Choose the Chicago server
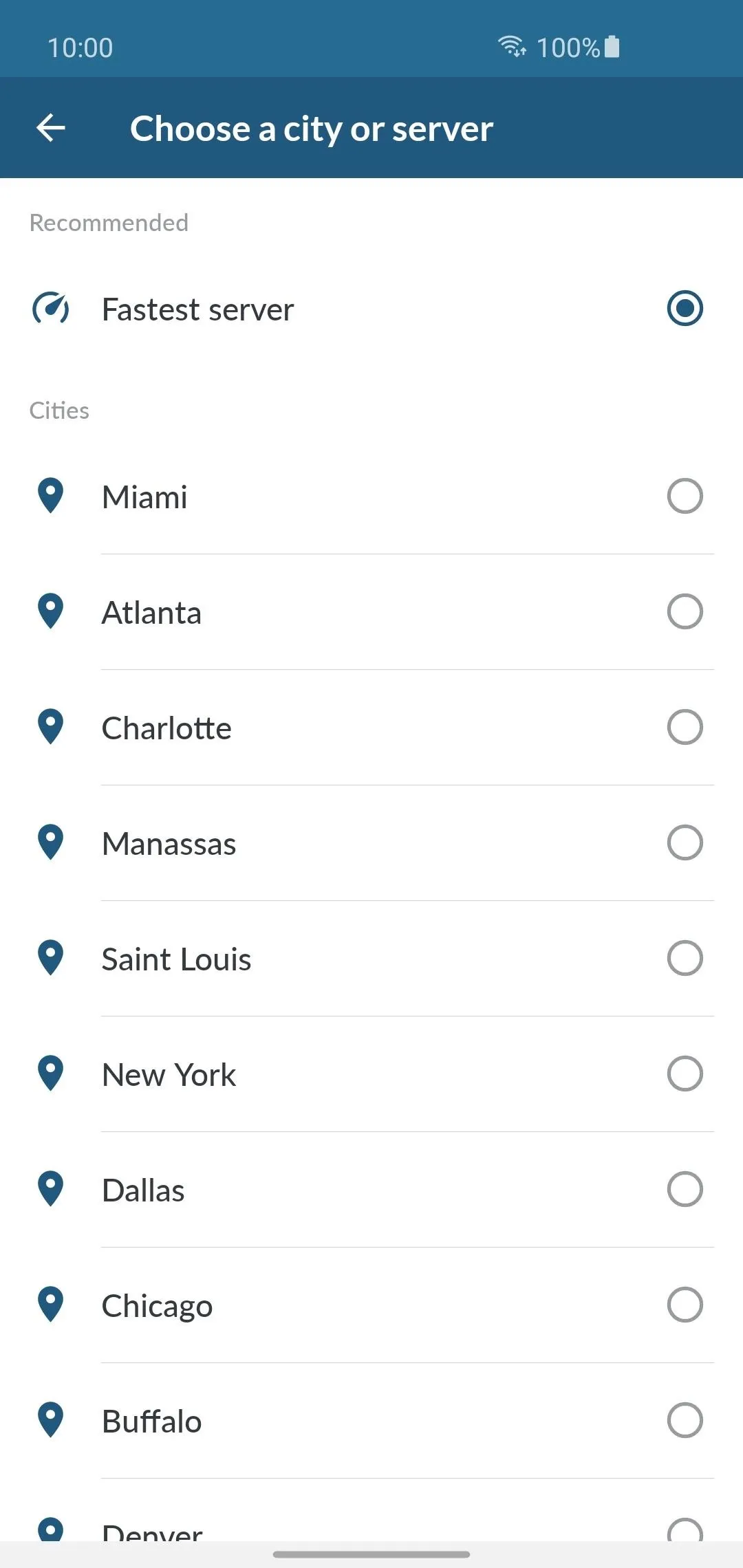Image resolution: width=743 pixels, height=1568 pixels. click(x=371, y=1305)
